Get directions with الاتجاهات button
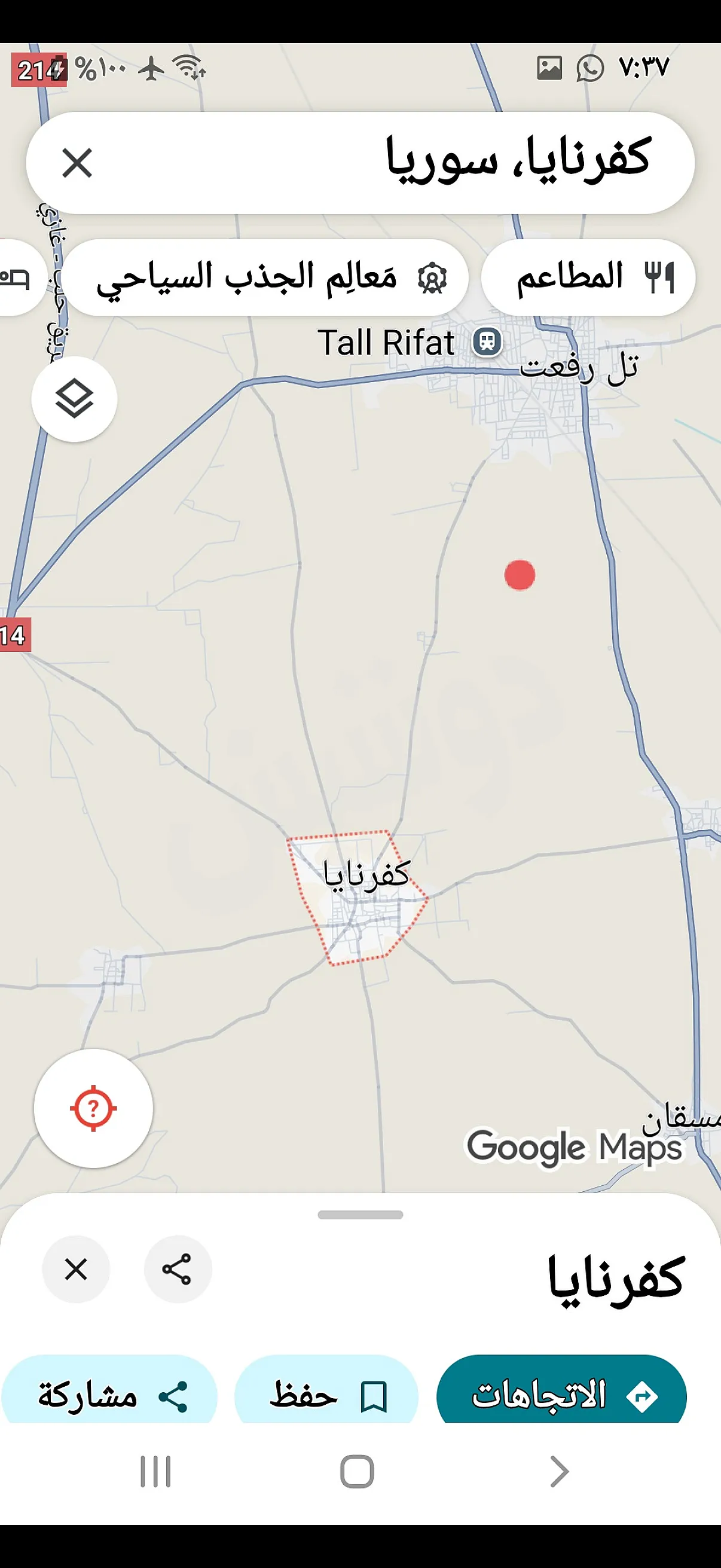This screenshot has width=721, height=1568. (561, 1395)
